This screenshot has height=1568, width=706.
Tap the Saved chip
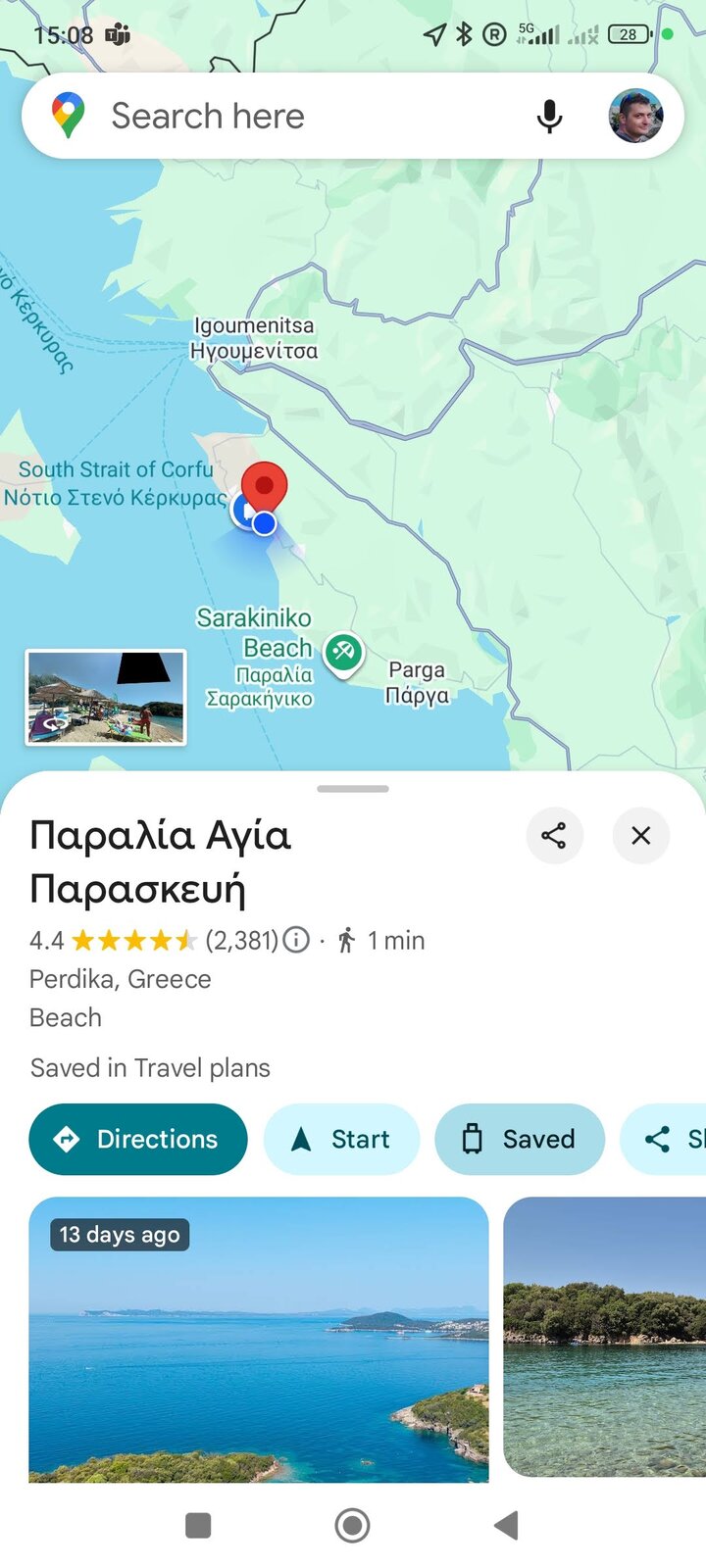pos(520,1139)
